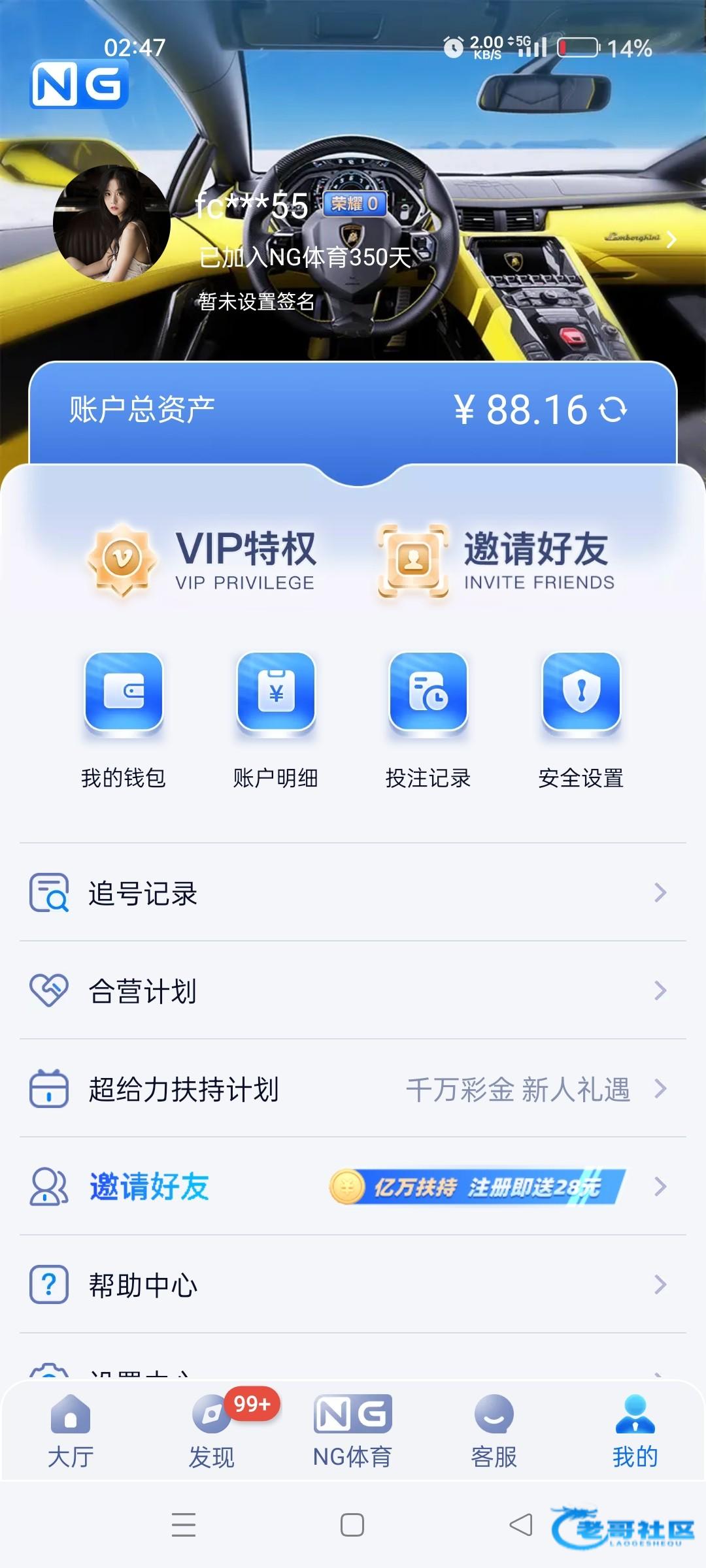Switch to the NG体育 tab
This screenshot has width=706, height=1568.
tap(353, 1431)
